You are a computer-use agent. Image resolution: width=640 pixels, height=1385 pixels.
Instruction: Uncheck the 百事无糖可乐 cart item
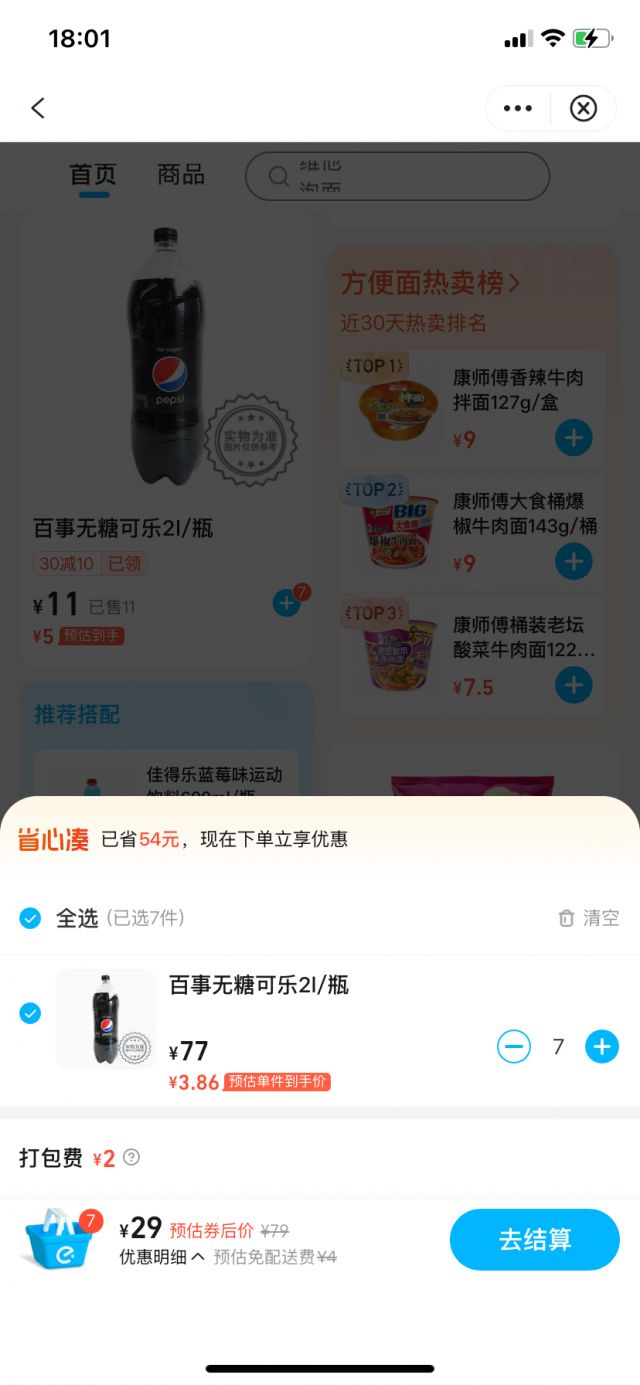click(31, 1014)
